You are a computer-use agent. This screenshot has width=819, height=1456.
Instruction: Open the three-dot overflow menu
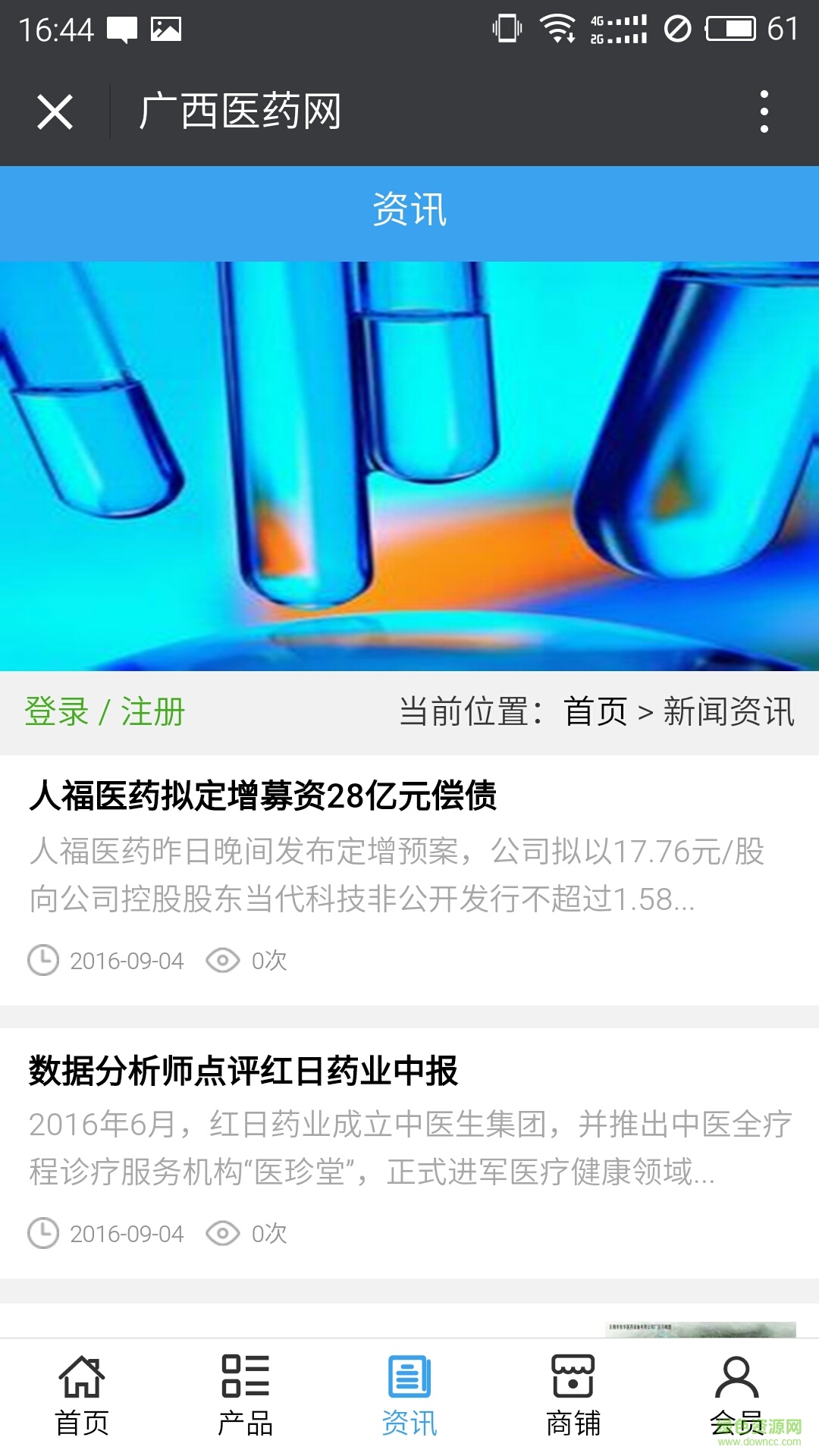tap(764, 110)
